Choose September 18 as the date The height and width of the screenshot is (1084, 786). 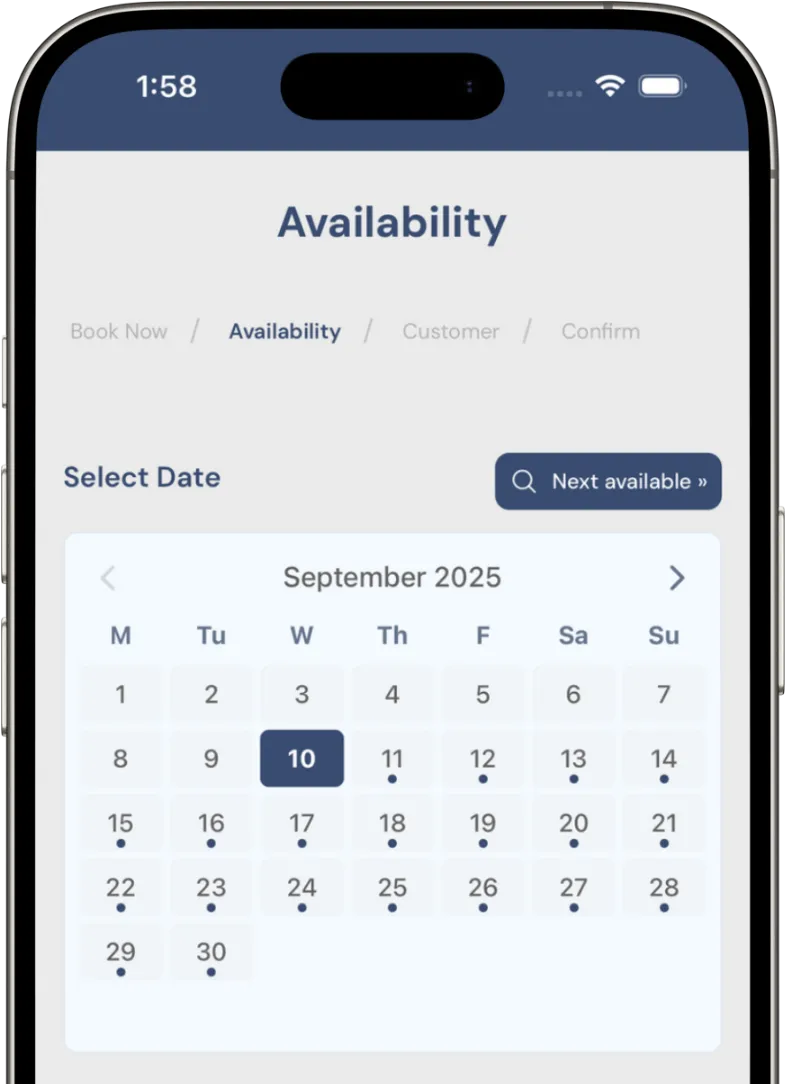pos(392,824)
